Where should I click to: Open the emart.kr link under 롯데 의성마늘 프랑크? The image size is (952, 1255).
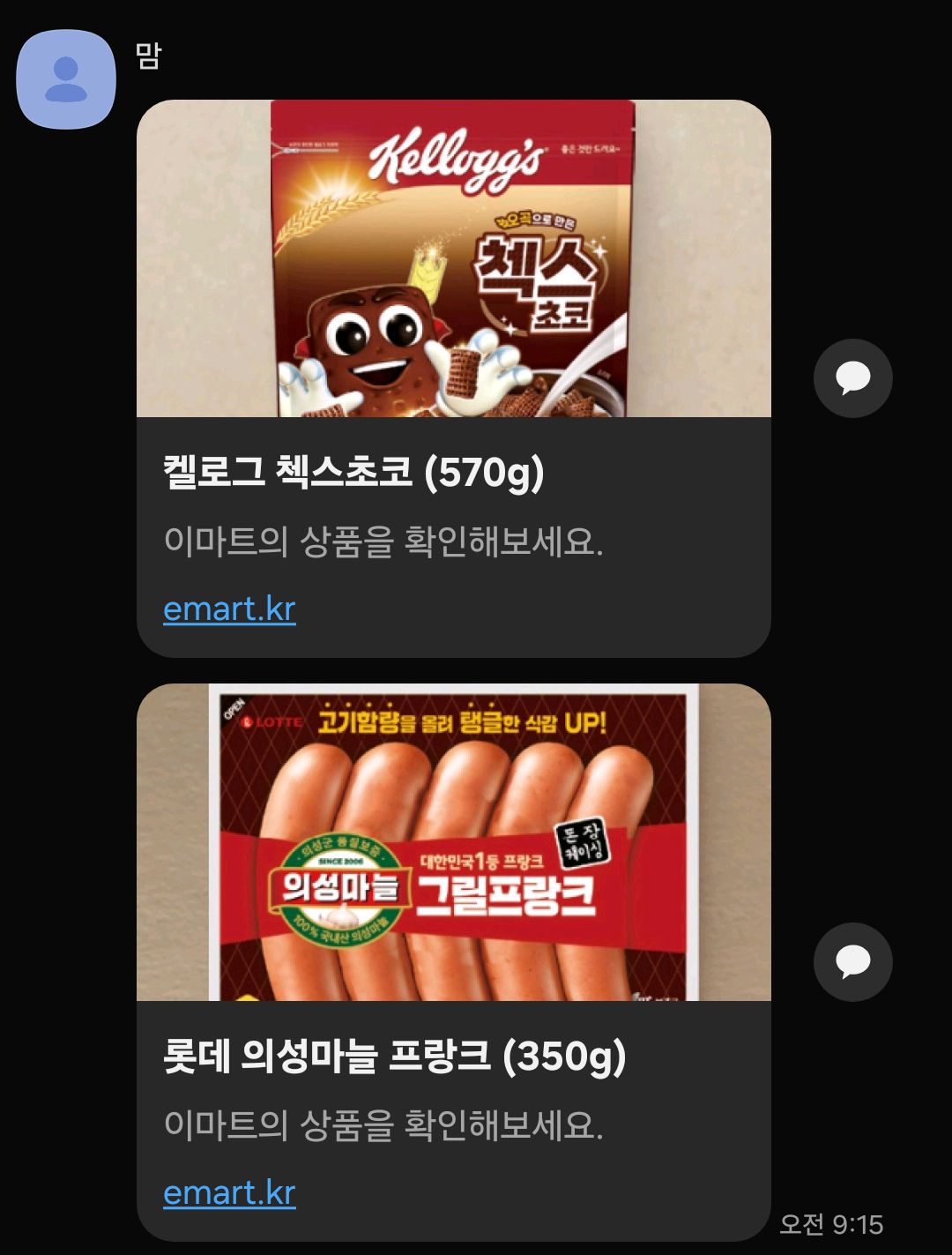(228, 1192)
